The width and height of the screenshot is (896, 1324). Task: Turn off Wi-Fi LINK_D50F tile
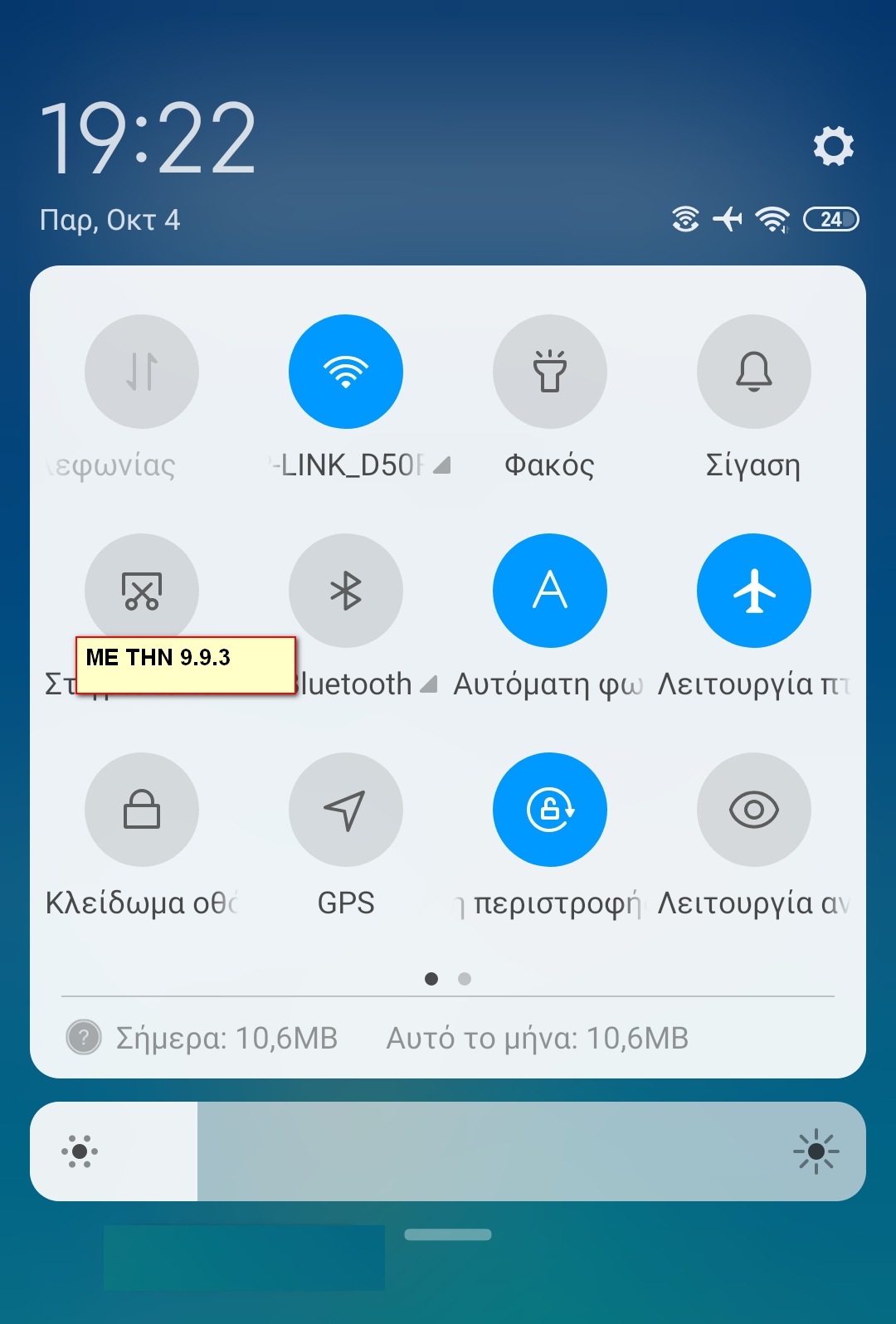pyautogui.click(x=346, y=372)
